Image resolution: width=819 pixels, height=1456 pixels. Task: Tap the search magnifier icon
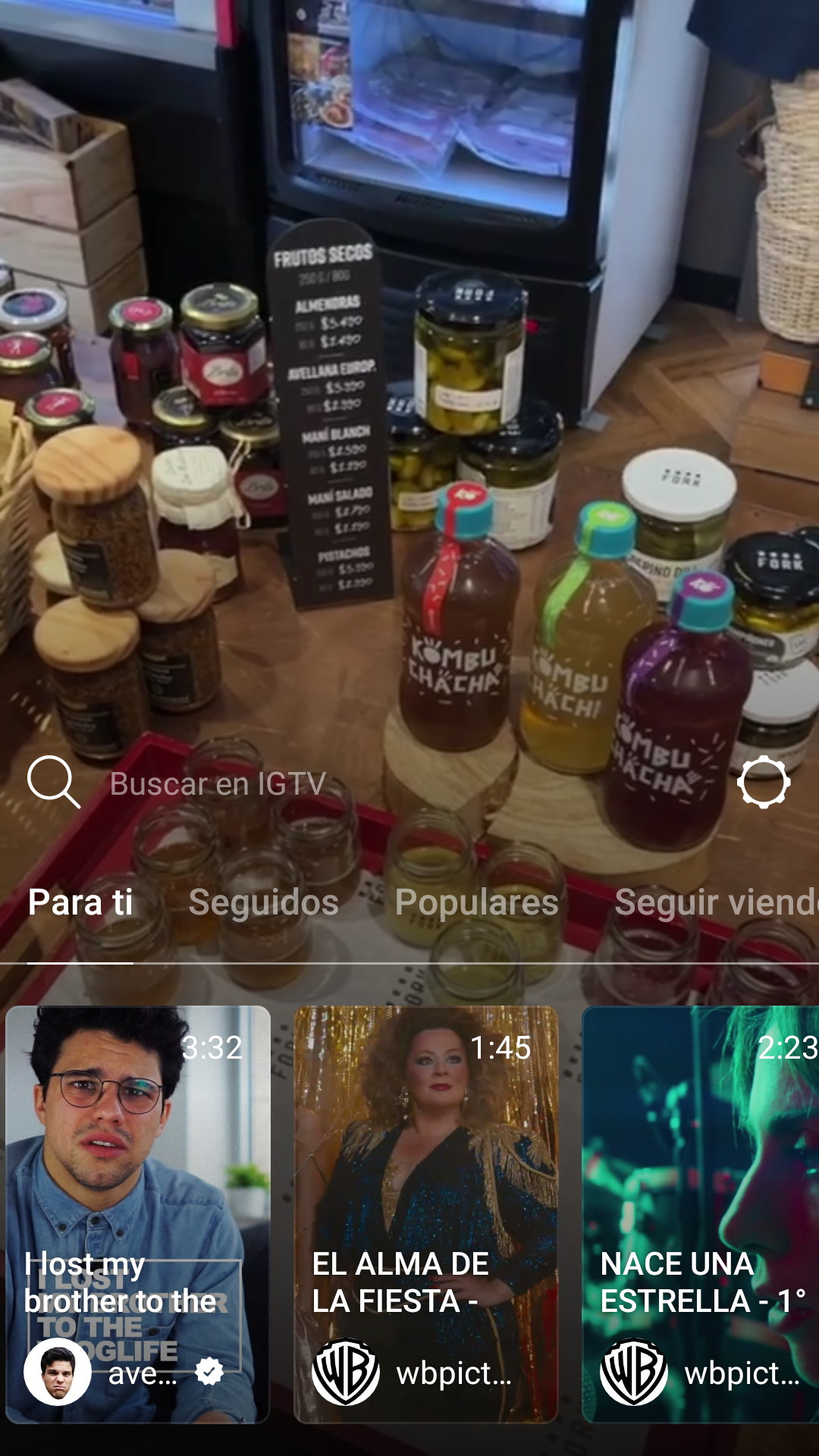point(53,782)
